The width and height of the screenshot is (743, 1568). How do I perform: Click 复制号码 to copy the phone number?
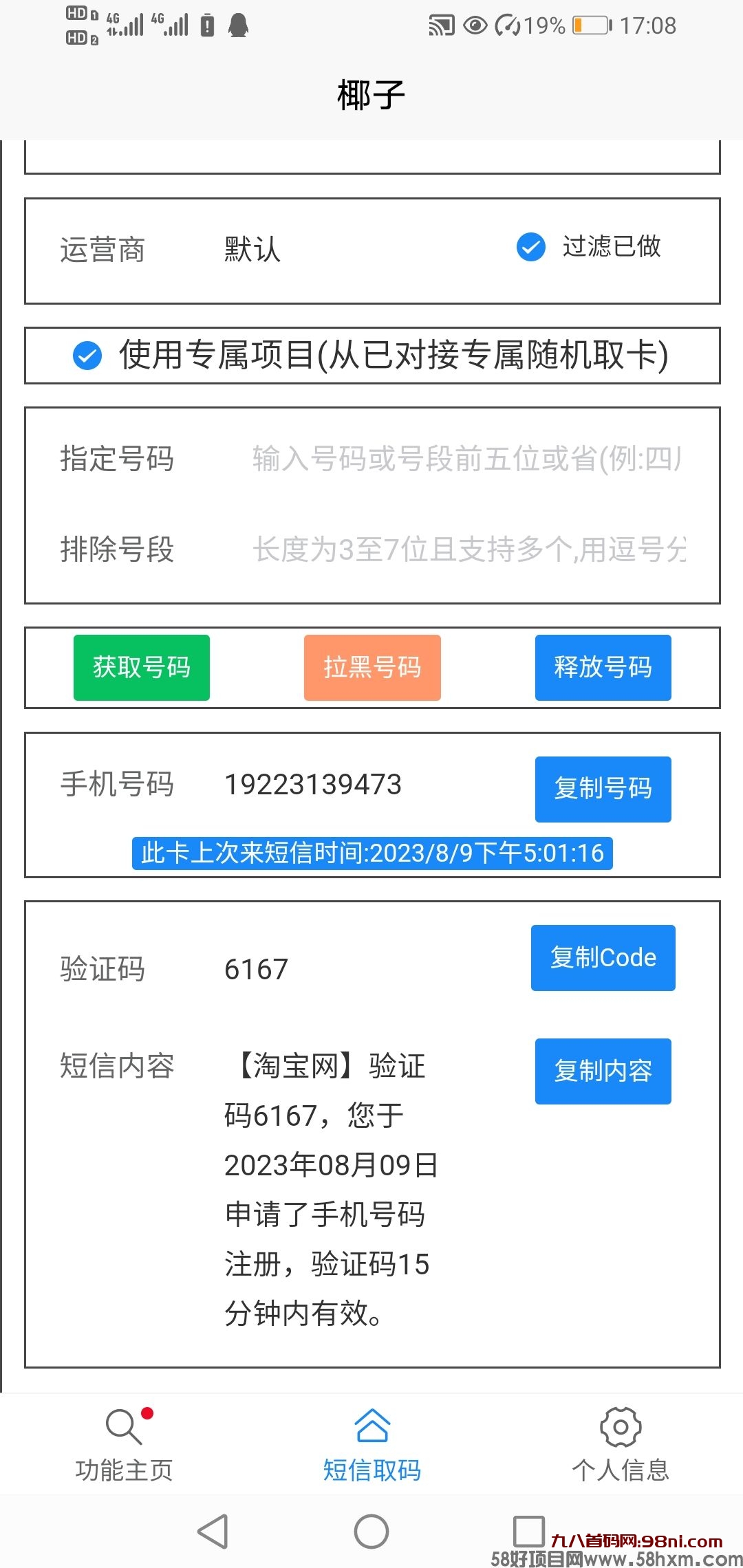coord(602,789)
